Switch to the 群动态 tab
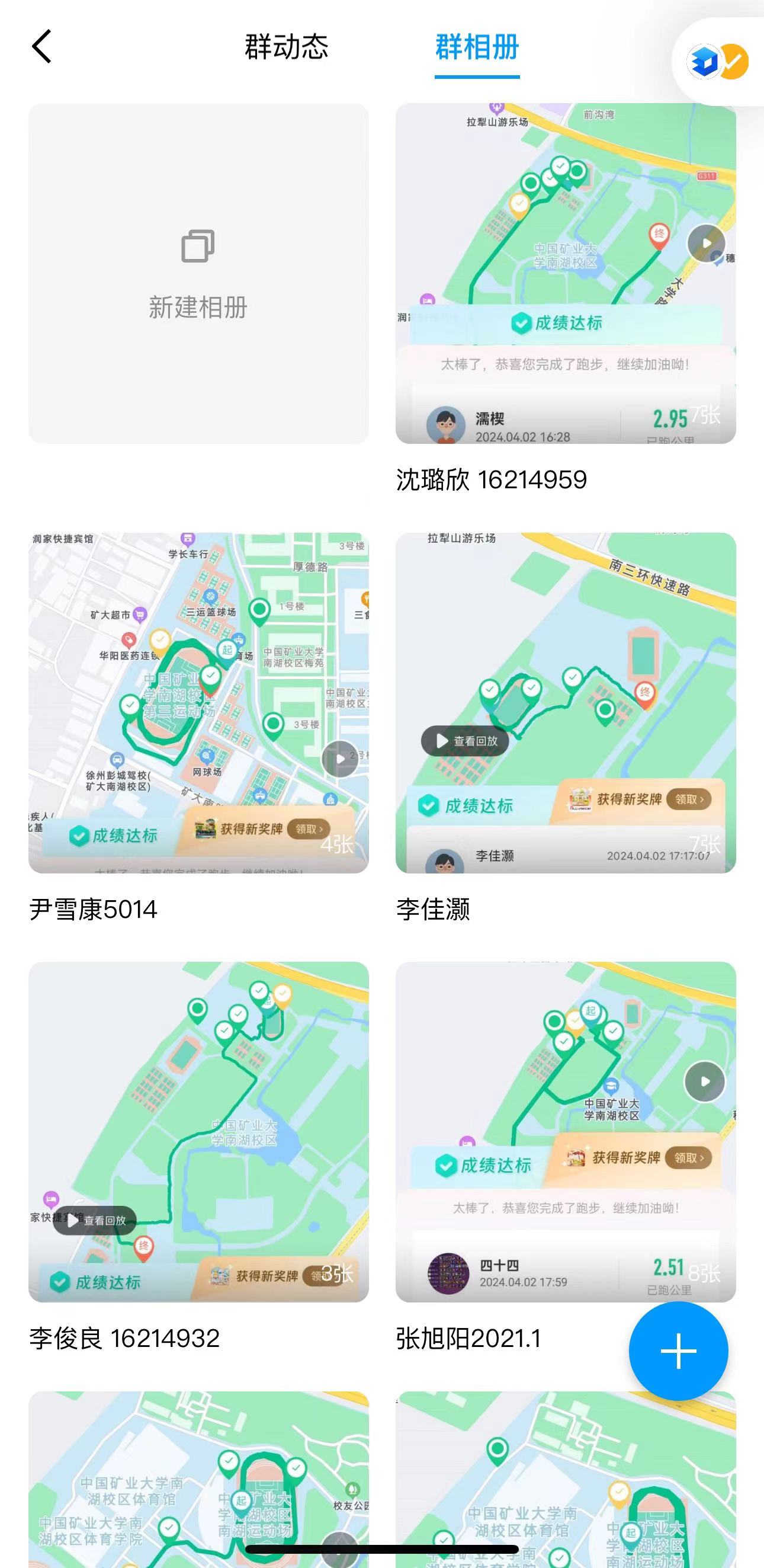The height and width of the screenshot is (1568, 764). (286, 47)
